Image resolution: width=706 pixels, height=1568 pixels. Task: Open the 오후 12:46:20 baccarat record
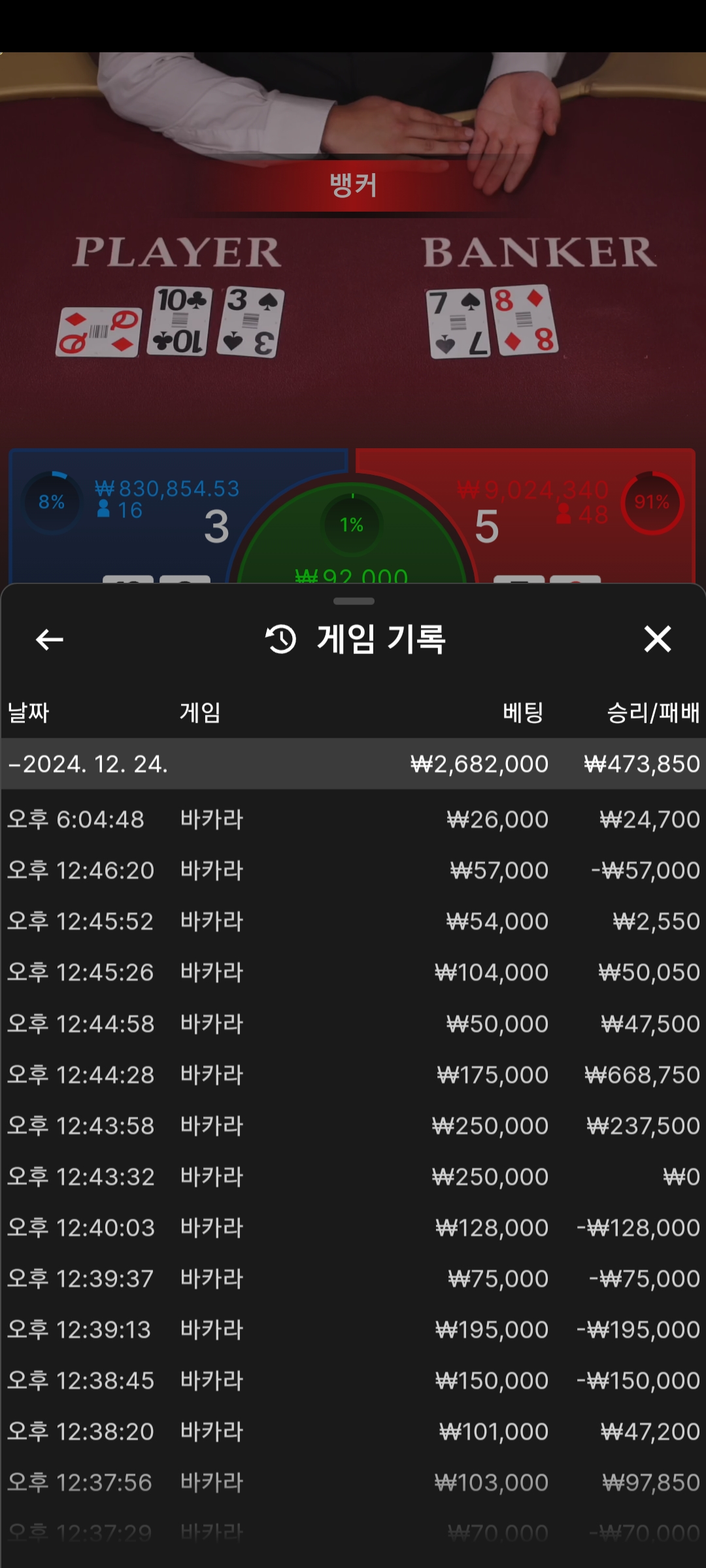[353, 870]
